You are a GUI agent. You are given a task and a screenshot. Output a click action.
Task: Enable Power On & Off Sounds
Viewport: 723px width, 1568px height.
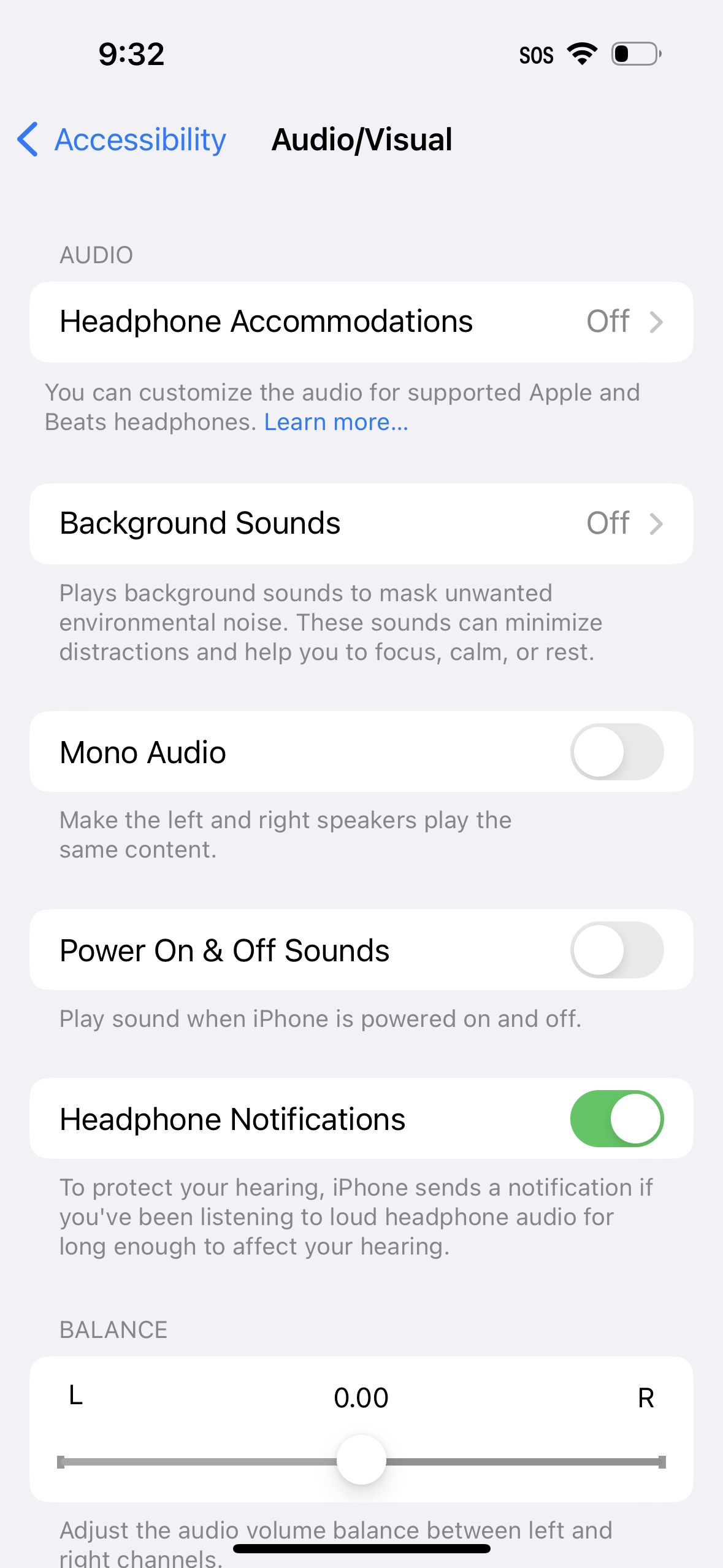click(x=616, y=950)
